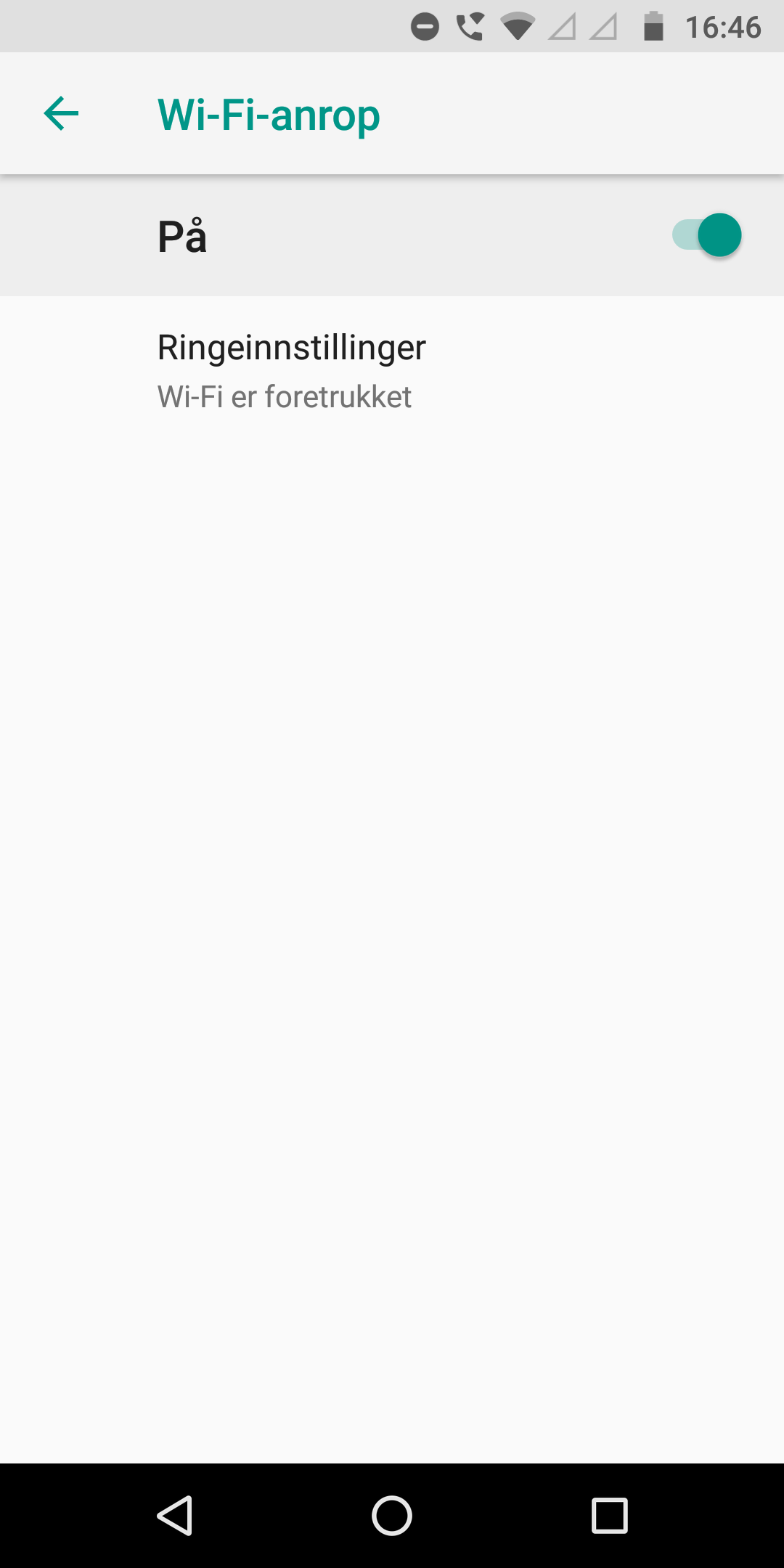This screenshot has width=784, height=1568.
Task: Open recent apps with the square button
Action: tap(610, 1516)
